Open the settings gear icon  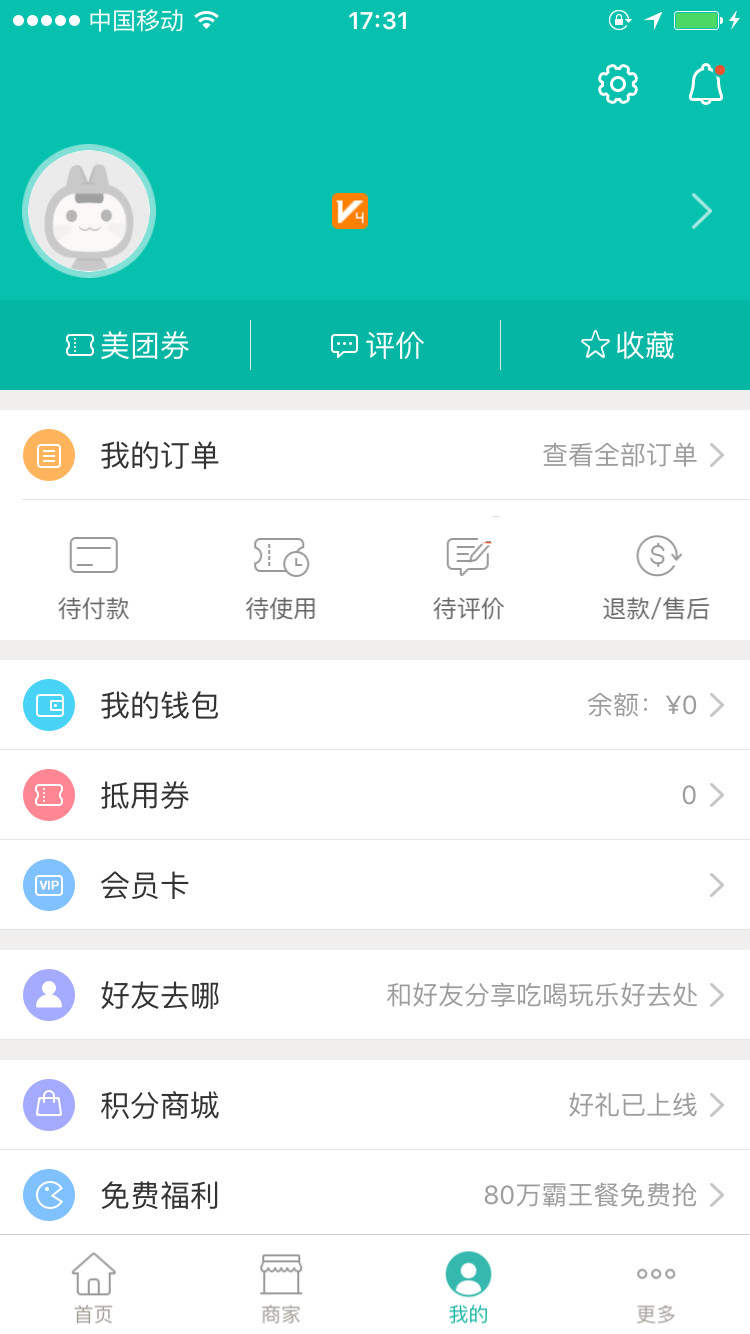point(618,84)
